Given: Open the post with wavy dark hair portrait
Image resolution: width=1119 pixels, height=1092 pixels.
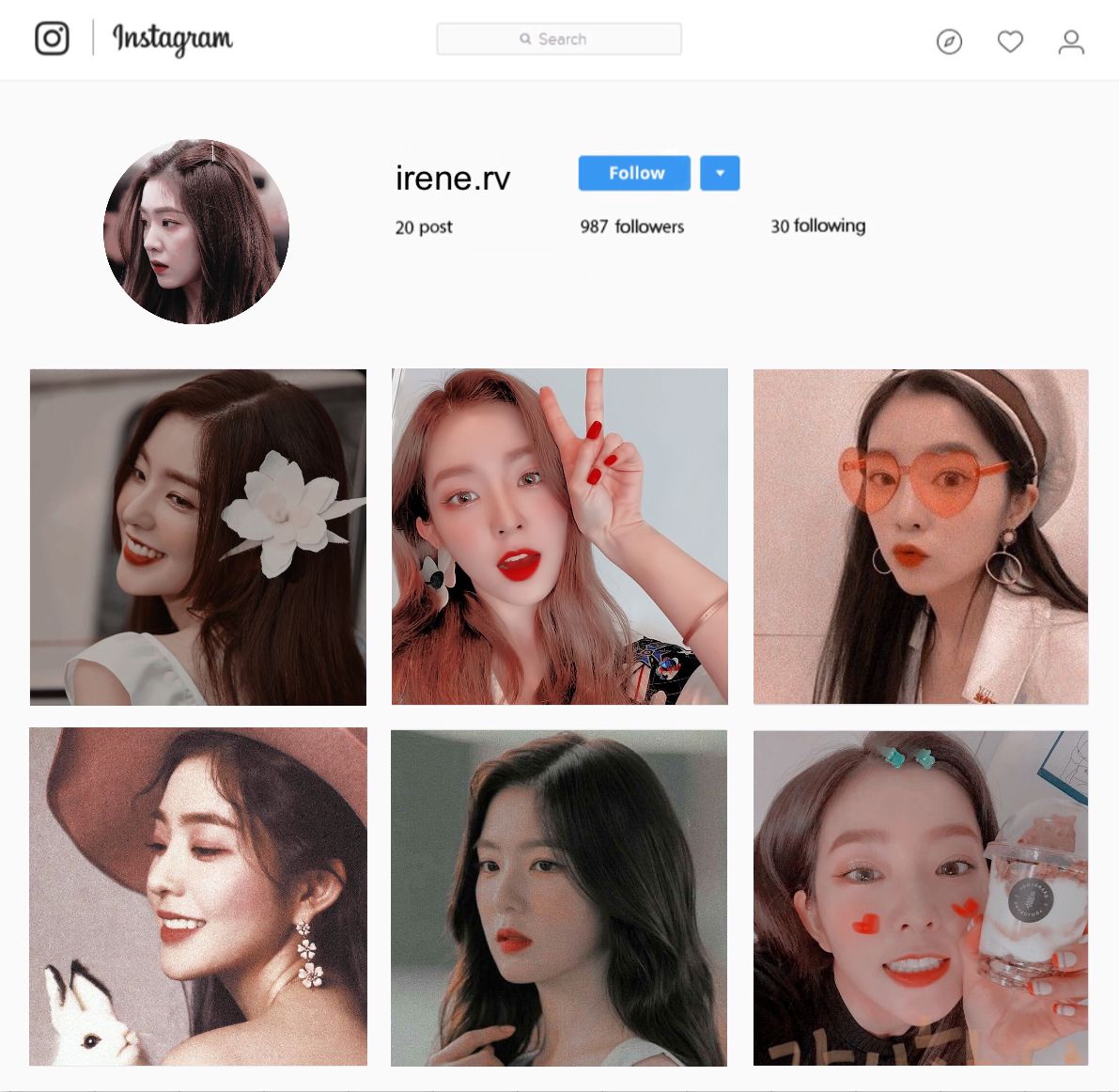Looking at the screenshot, I should click(559, 897).
